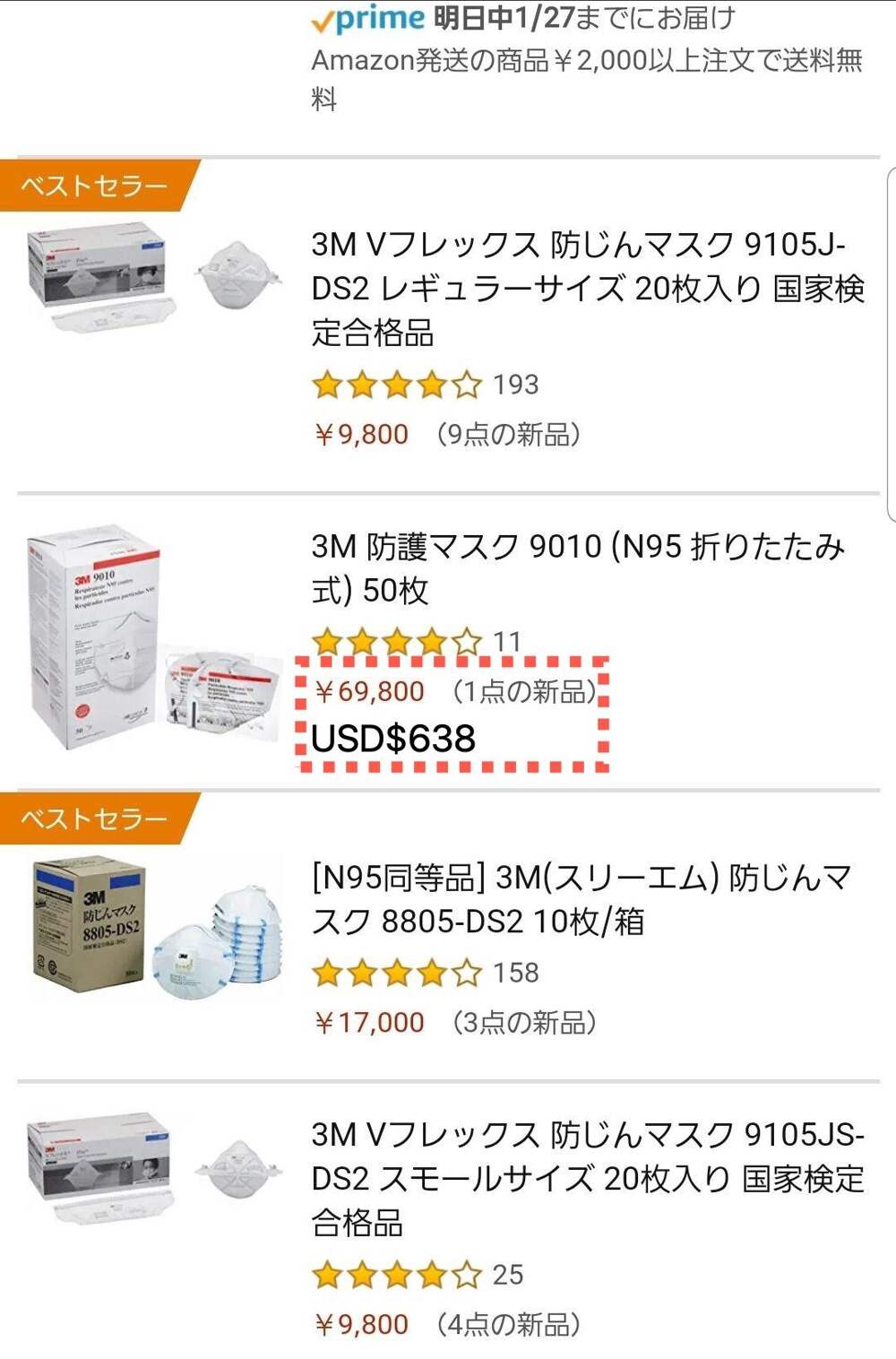This screenshot has width=896, height=1359.
Task: View the 4点の新品 offers for 9105JS-DS2
Action: tap(508, 1324)
